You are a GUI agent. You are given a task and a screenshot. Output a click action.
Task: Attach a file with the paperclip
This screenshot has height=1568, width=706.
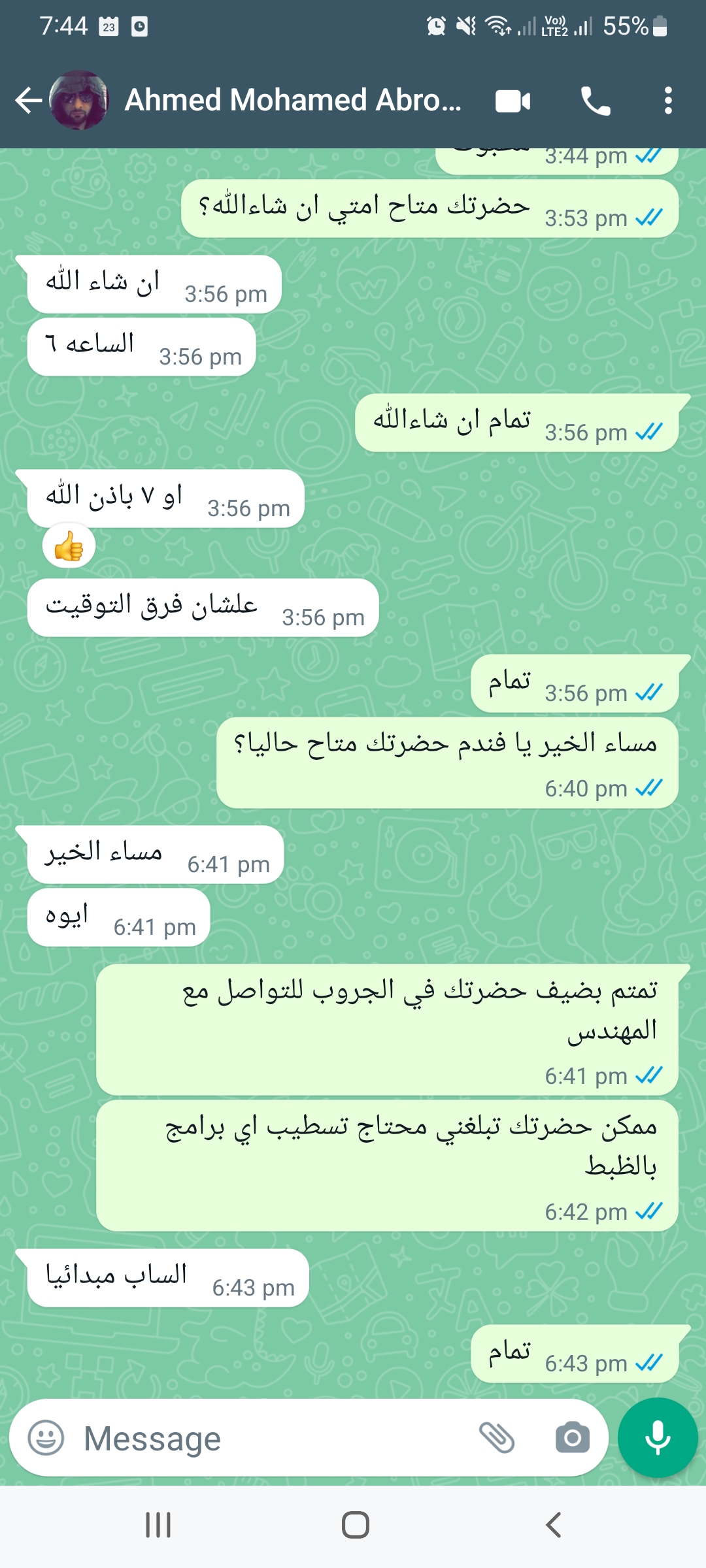point(497,1437)
